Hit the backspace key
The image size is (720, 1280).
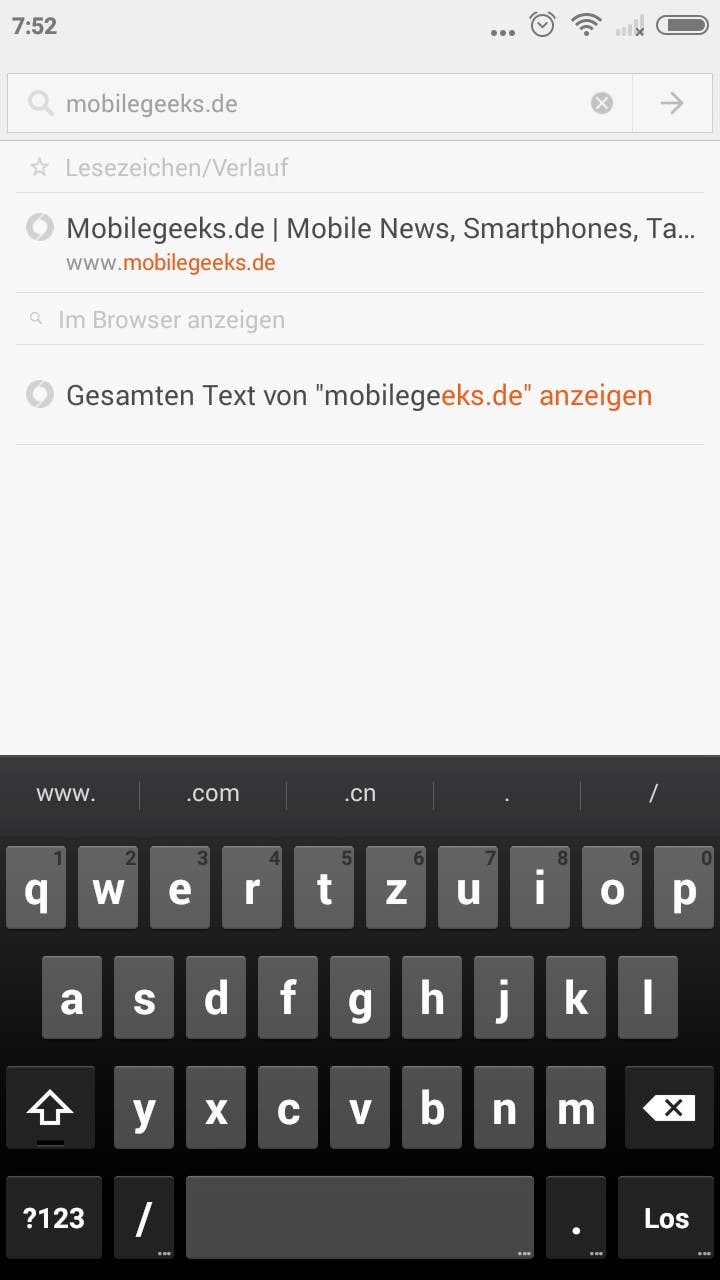coord(669,1108)
